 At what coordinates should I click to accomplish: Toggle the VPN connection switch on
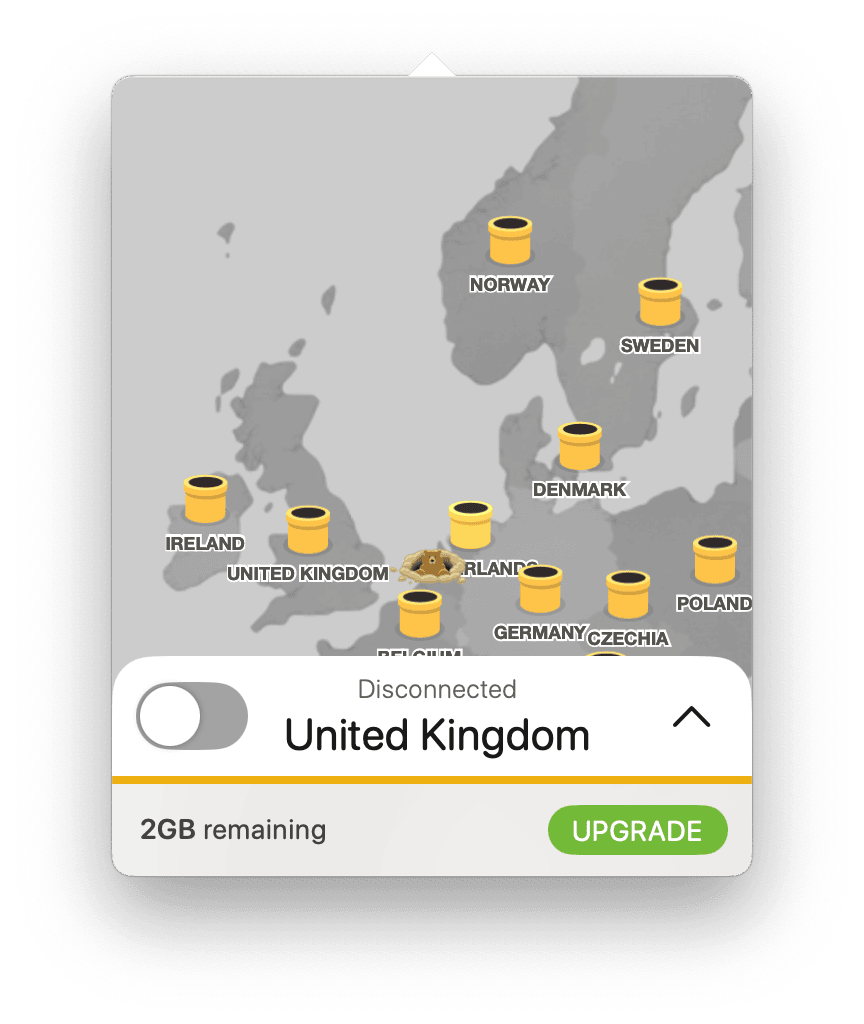point(192,716)
